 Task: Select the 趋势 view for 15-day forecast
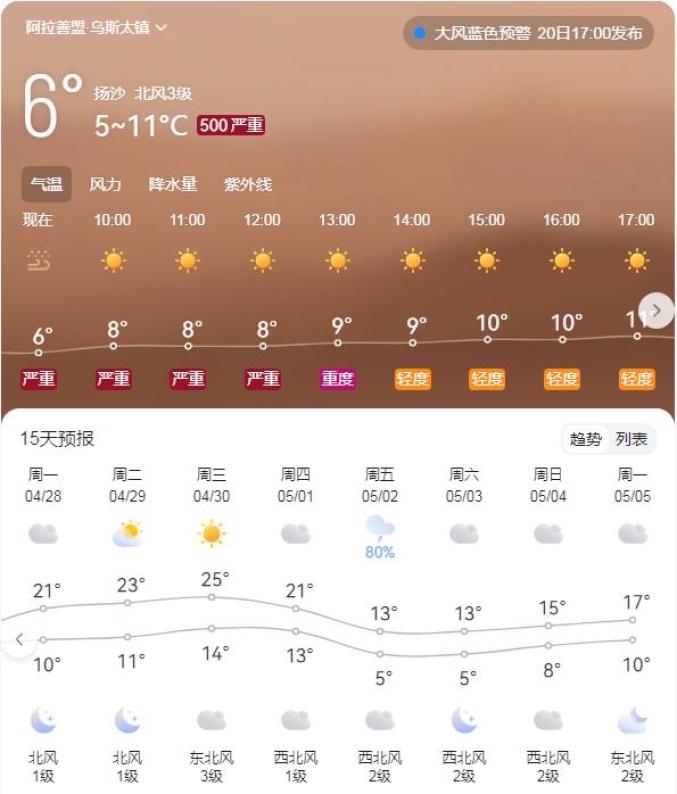click(x=586, y=439)
